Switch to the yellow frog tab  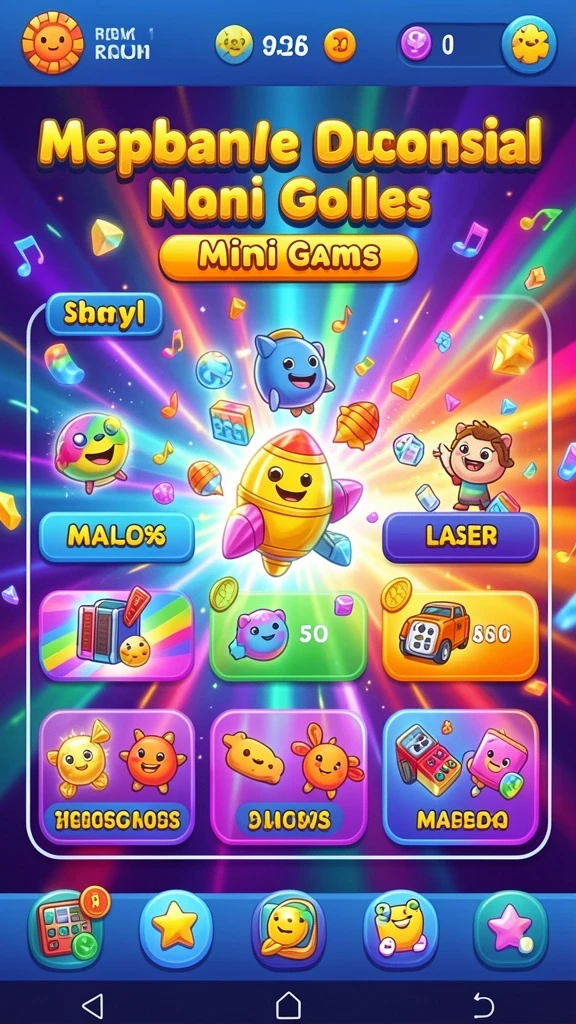pos(400,929)
